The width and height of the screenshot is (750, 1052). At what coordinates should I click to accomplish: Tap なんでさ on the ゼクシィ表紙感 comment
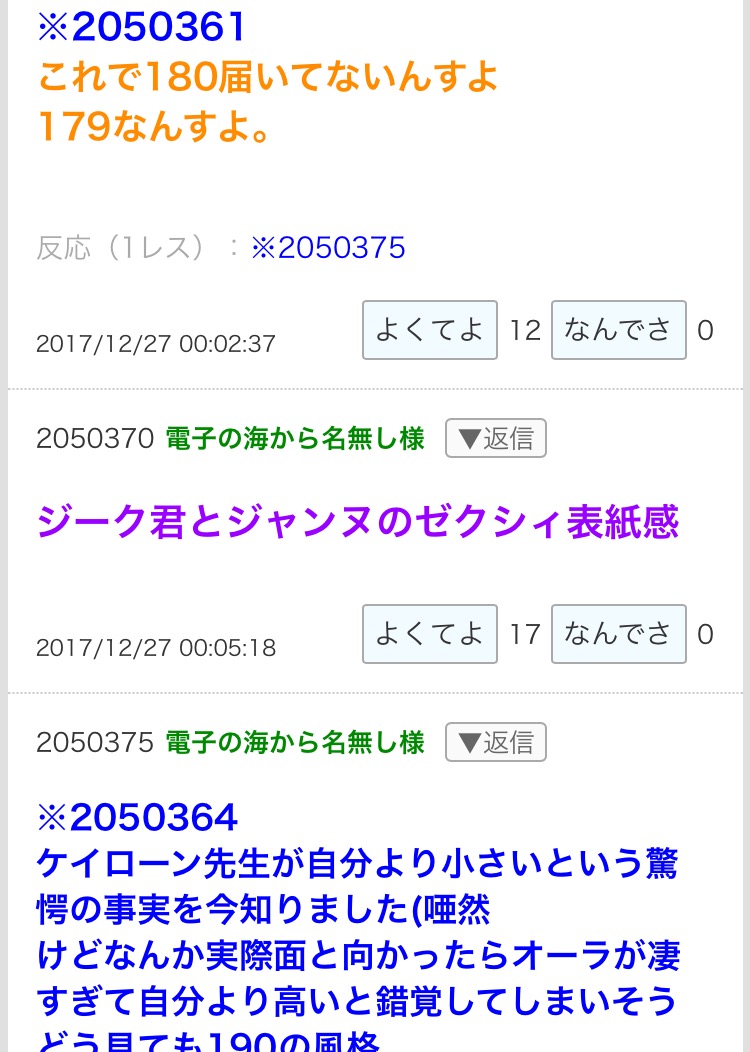[x=618, y=634]
